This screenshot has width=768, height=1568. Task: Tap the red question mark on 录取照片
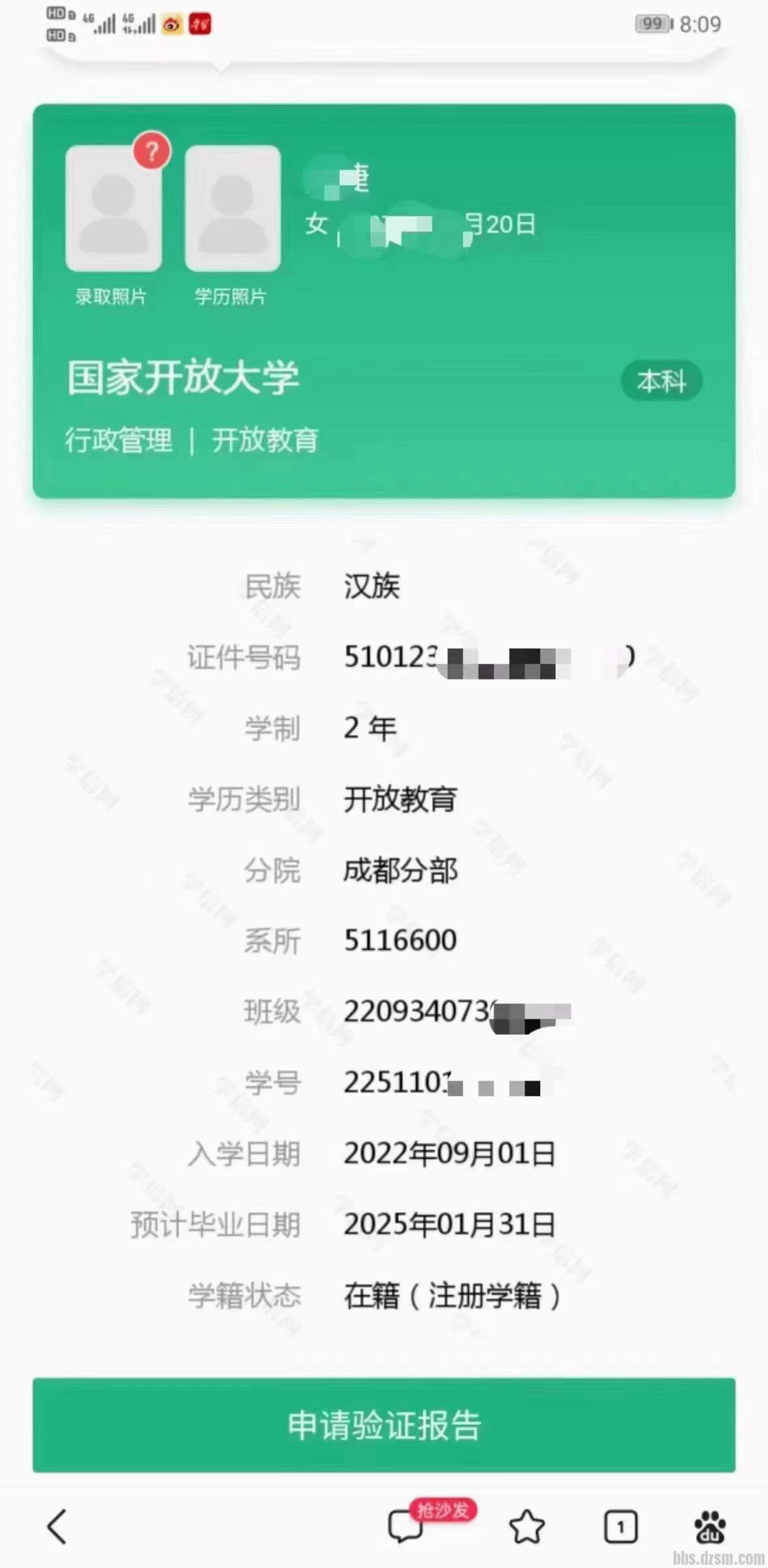152,151
